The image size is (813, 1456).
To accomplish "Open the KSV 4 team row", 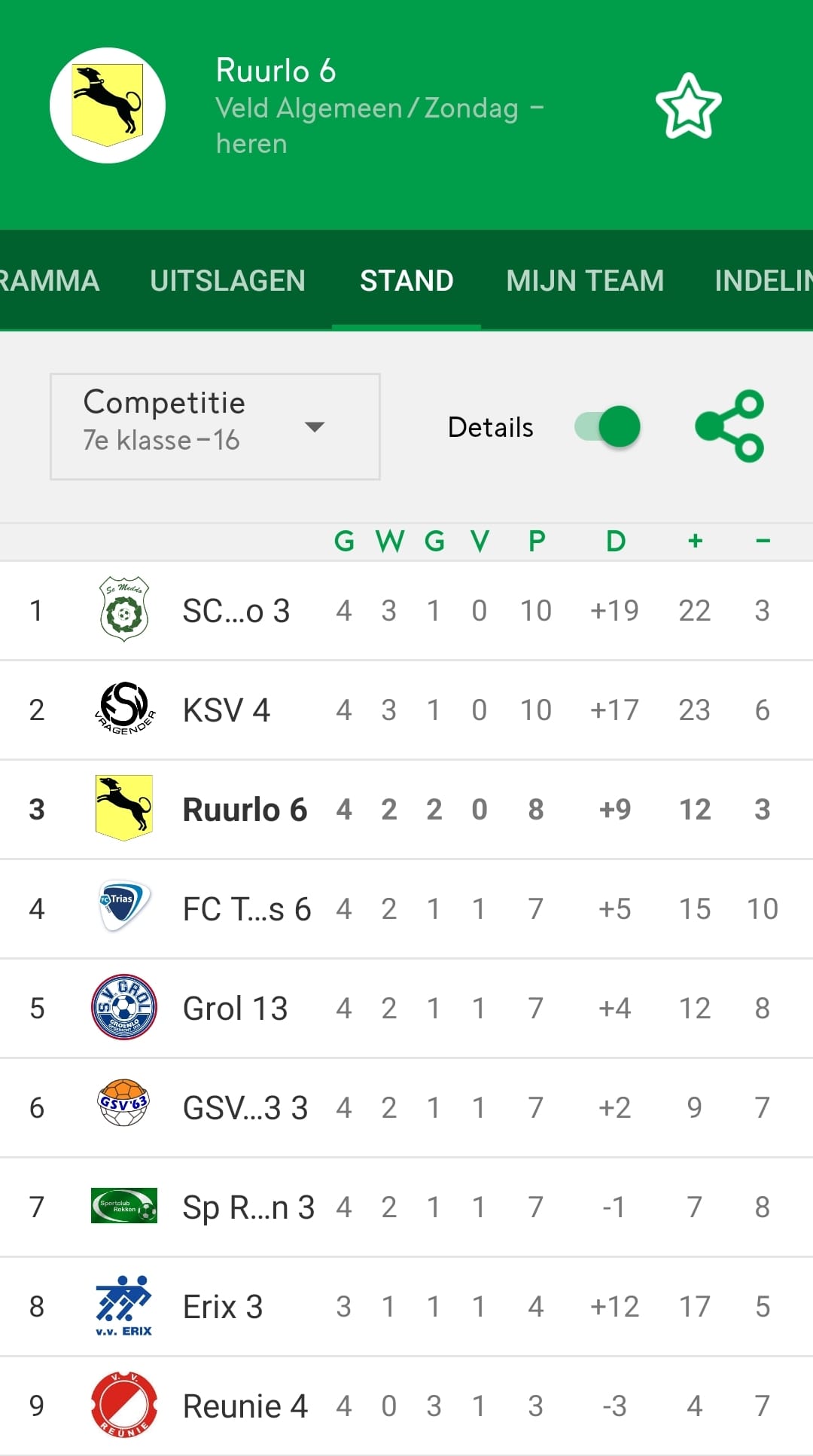I will (x=406, y=710).
